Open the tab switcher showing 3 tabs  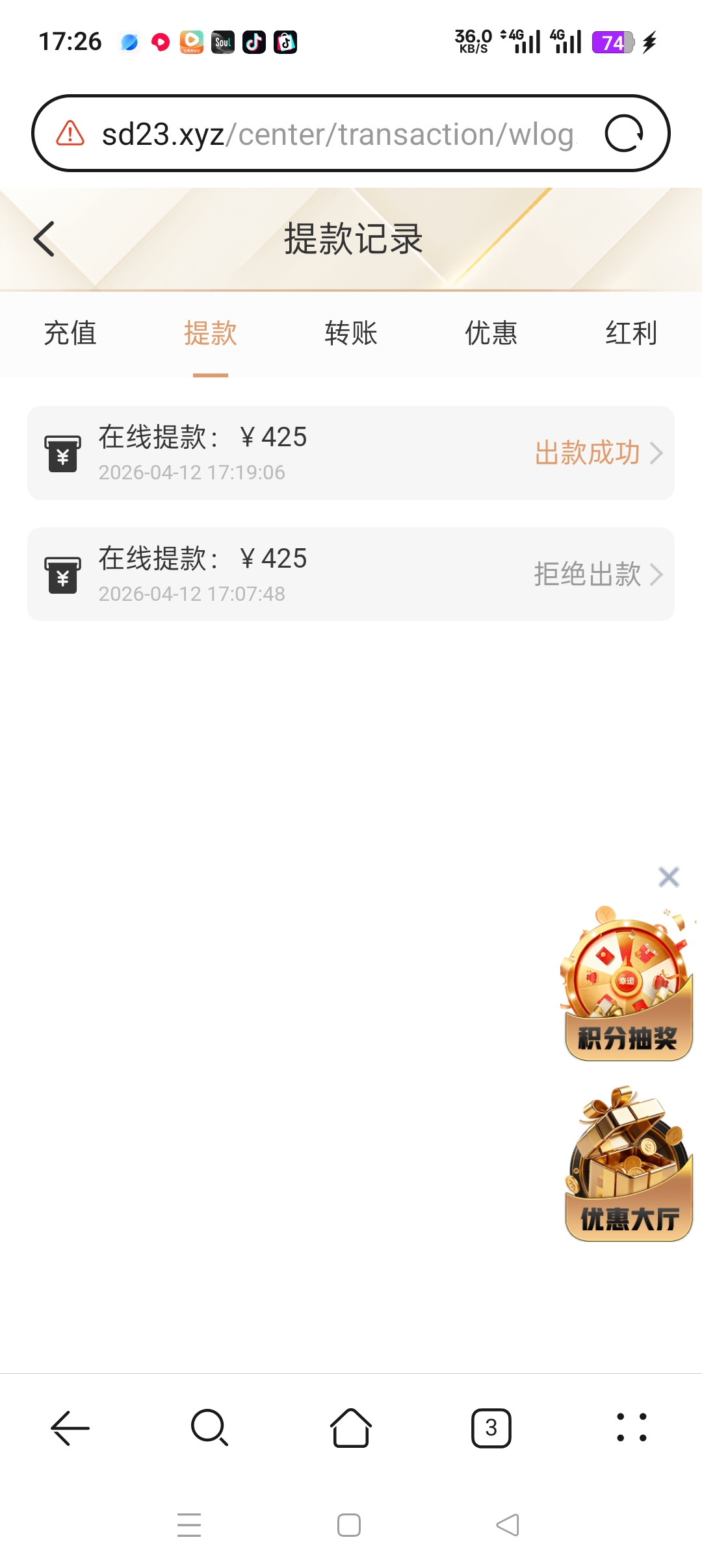(x=491, y=1428)
